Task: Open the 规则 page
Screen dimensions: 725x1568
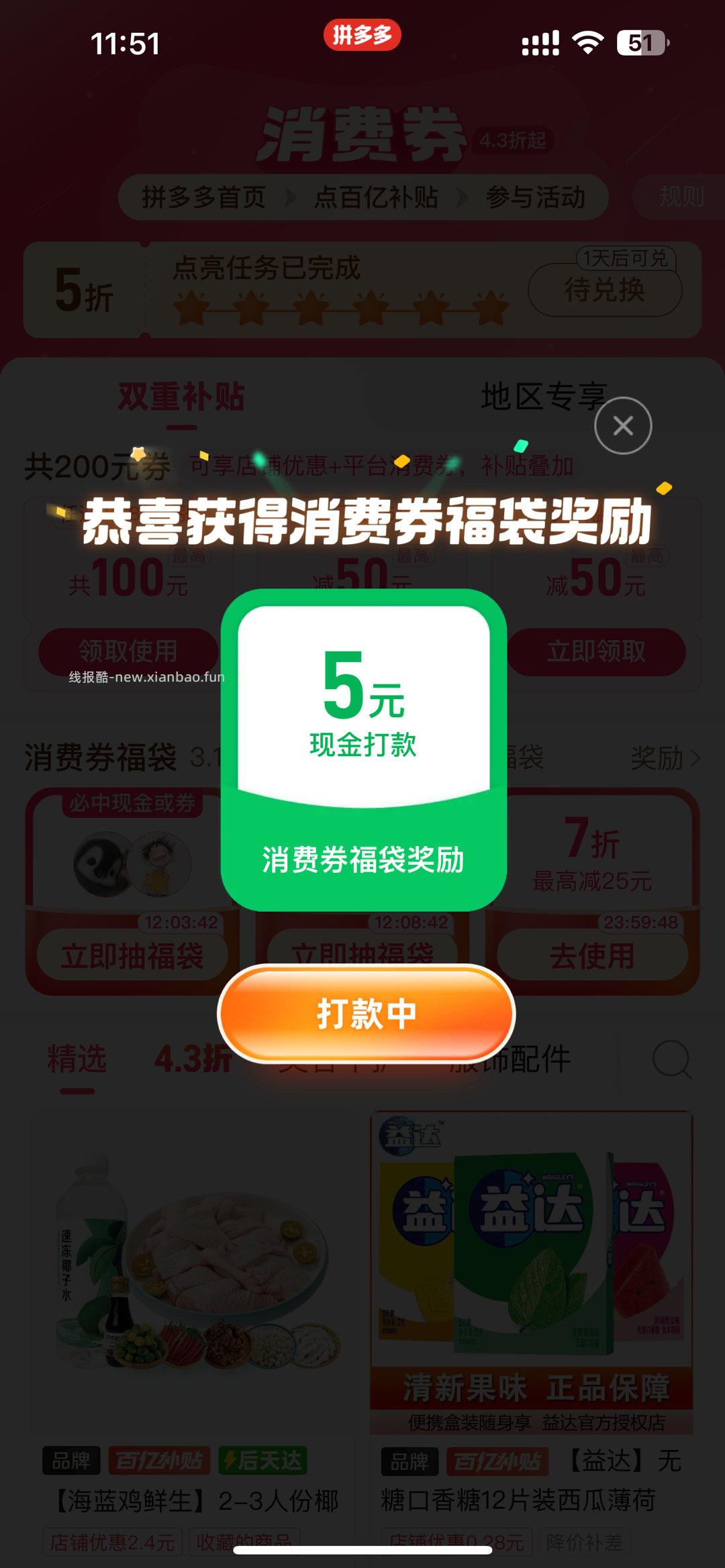Action: click(680, 197)
